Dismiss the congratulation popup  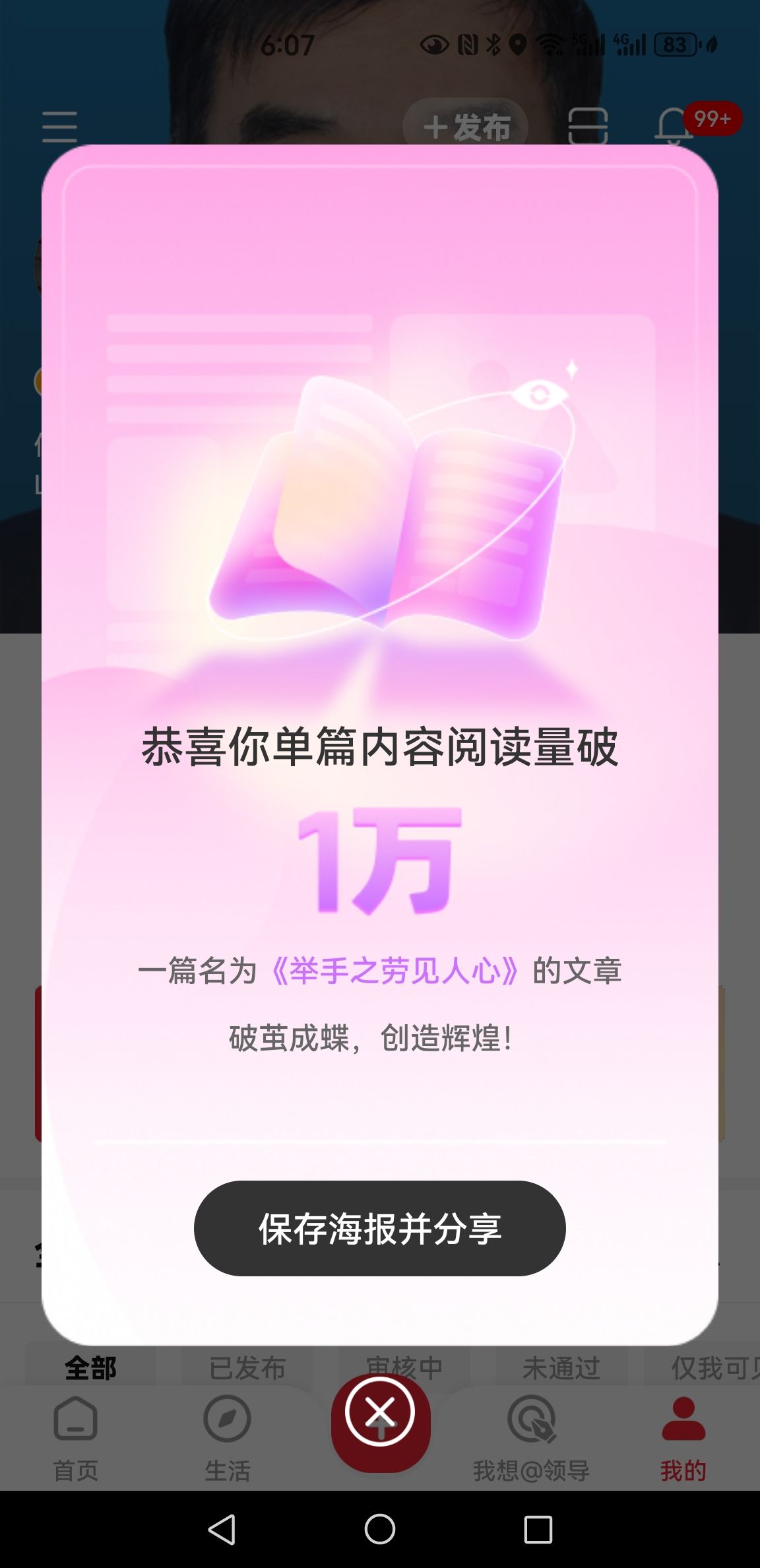point(380,1413)
